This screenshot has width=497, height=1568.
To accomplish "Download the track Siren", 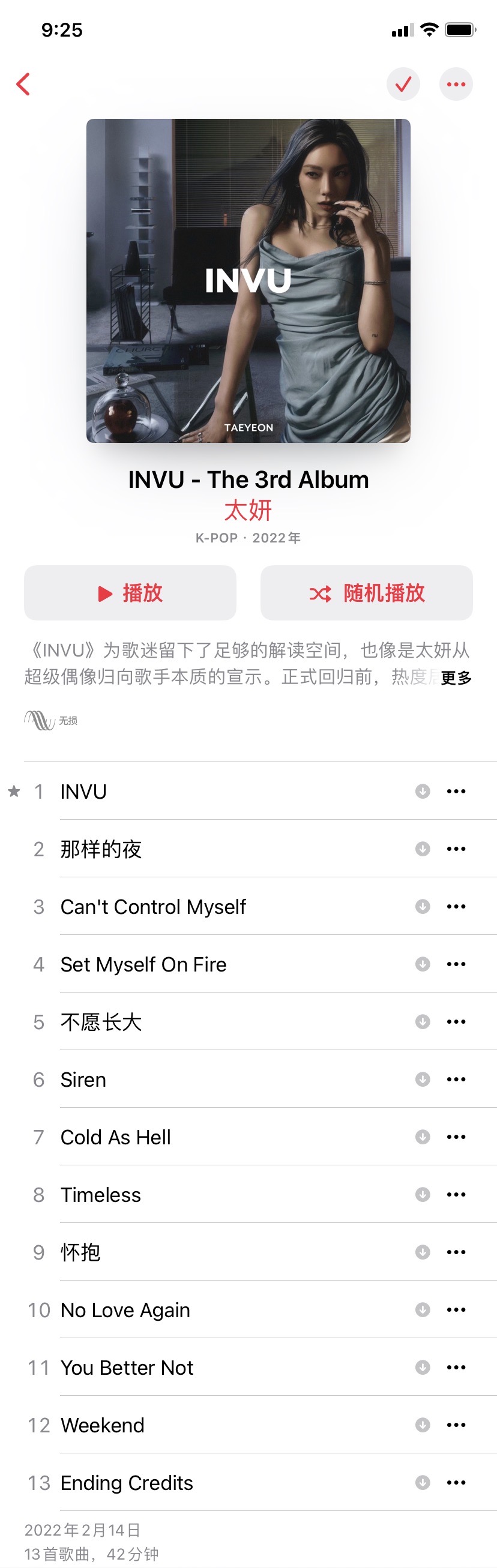I will 423,1079.
